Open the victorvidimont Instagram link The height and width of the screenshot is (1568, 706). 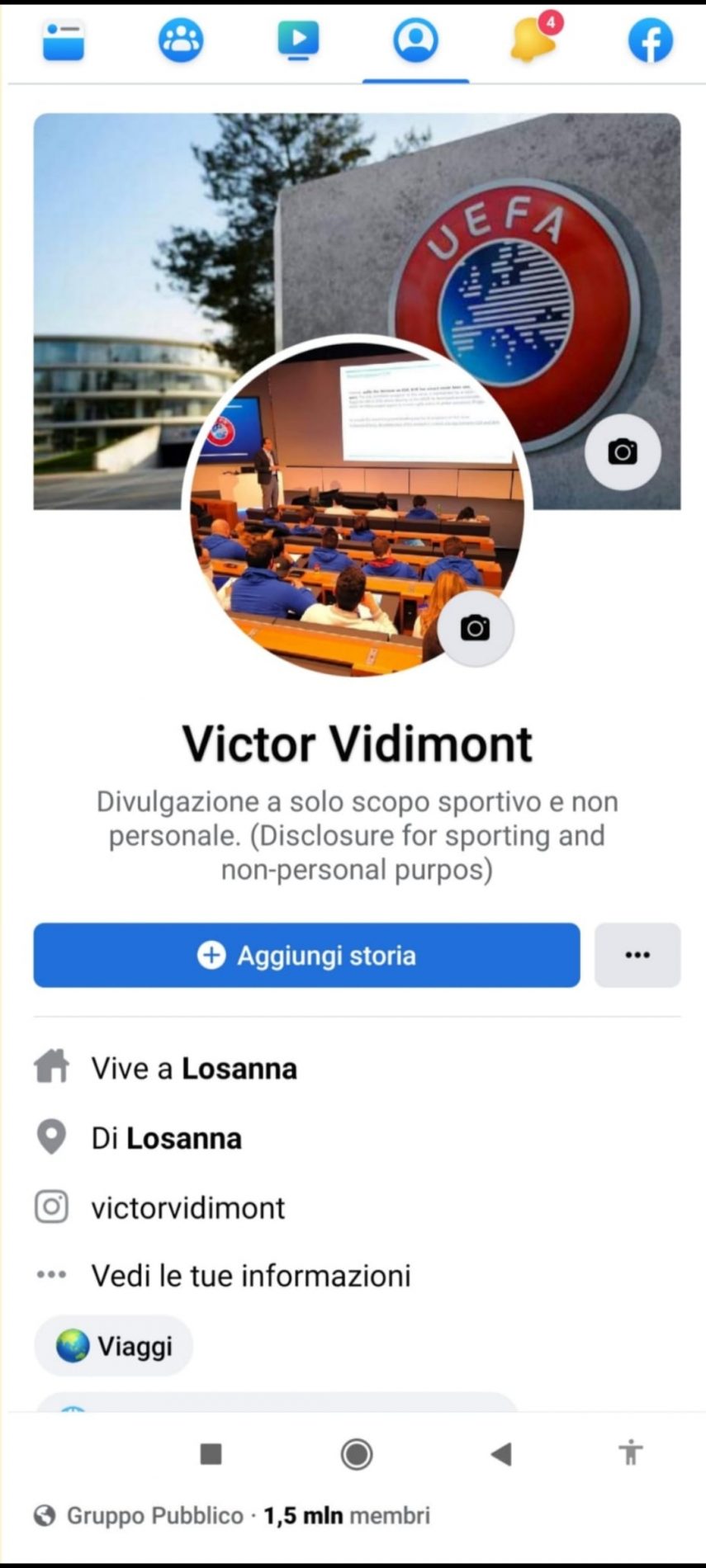click(187, 1208)
